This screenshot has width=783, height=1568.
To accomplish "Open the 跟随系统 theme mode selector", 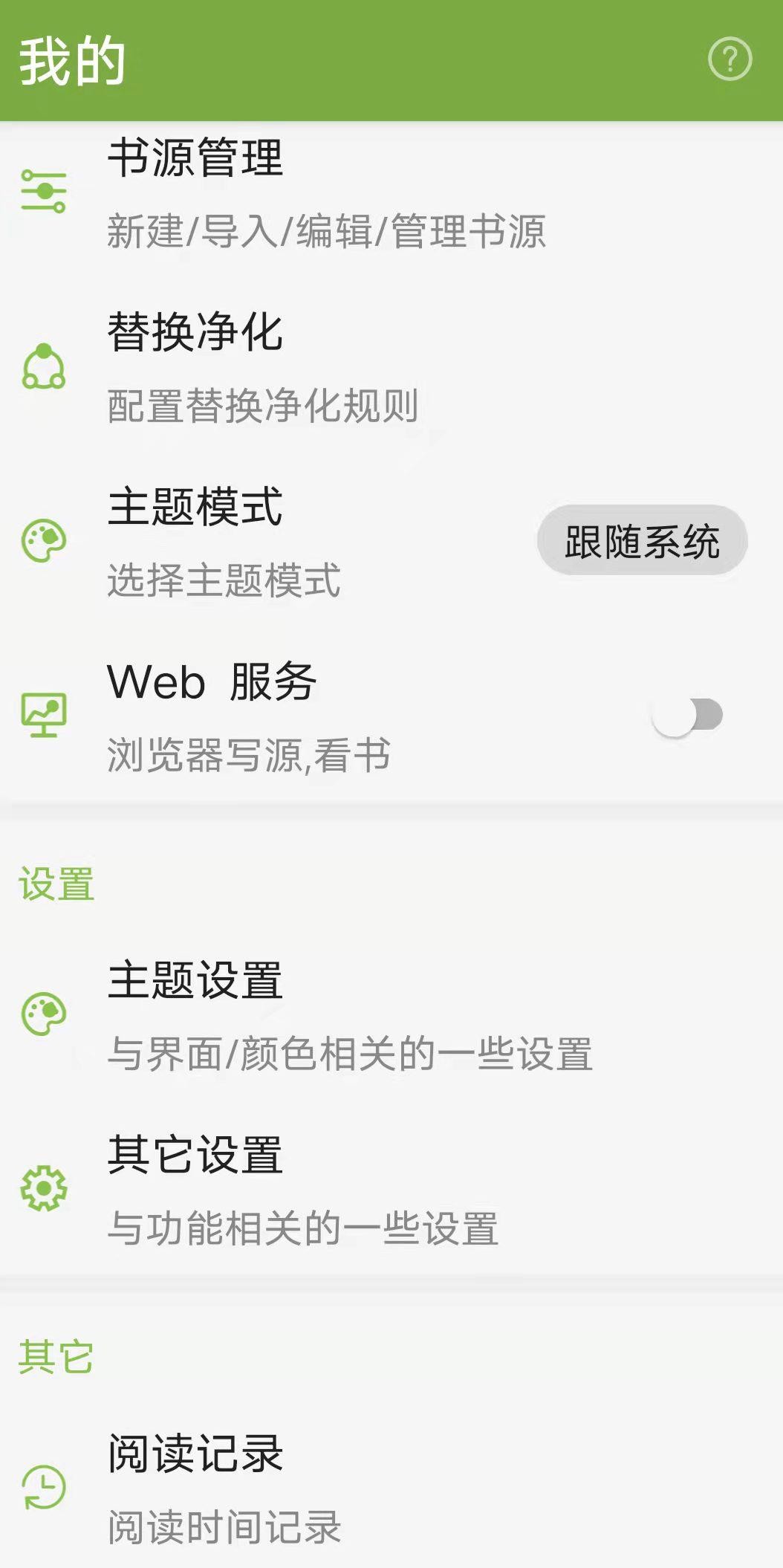I will tap(642, 541).
